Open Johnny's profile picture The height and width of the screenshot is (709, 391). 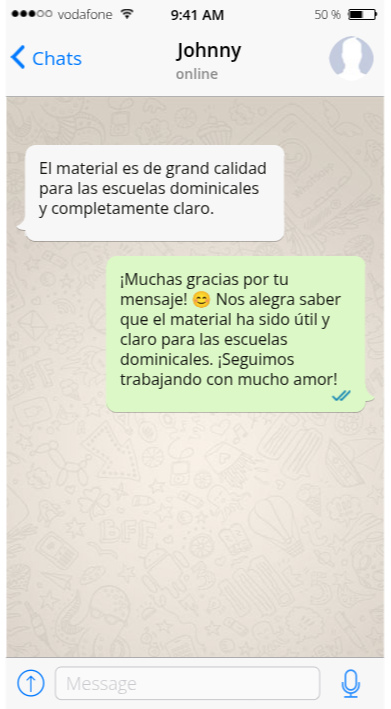tap(351, 58)
